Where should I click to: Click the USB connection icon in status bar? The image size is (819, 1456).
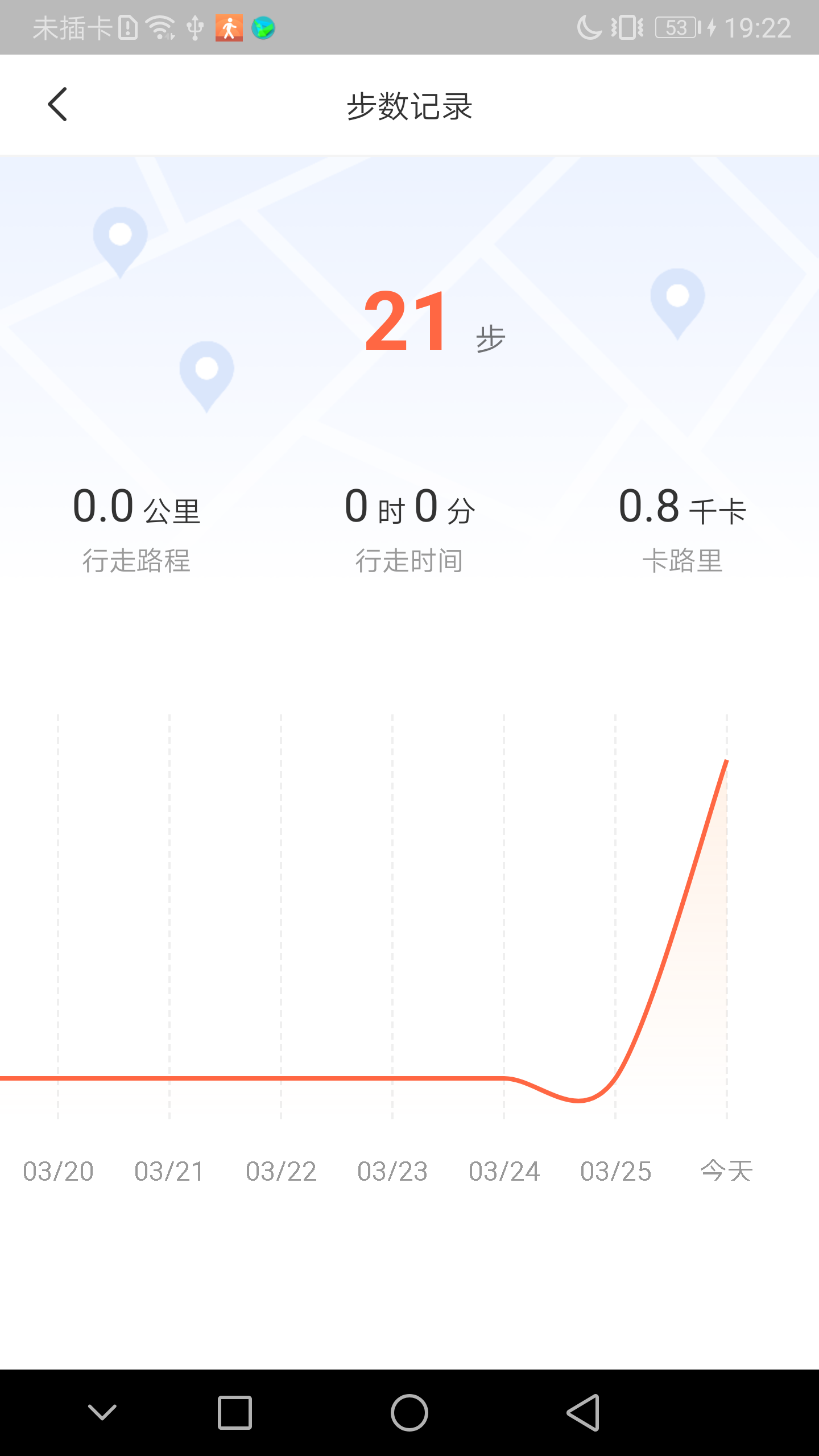pyautogui.click(x=194, y=27)
